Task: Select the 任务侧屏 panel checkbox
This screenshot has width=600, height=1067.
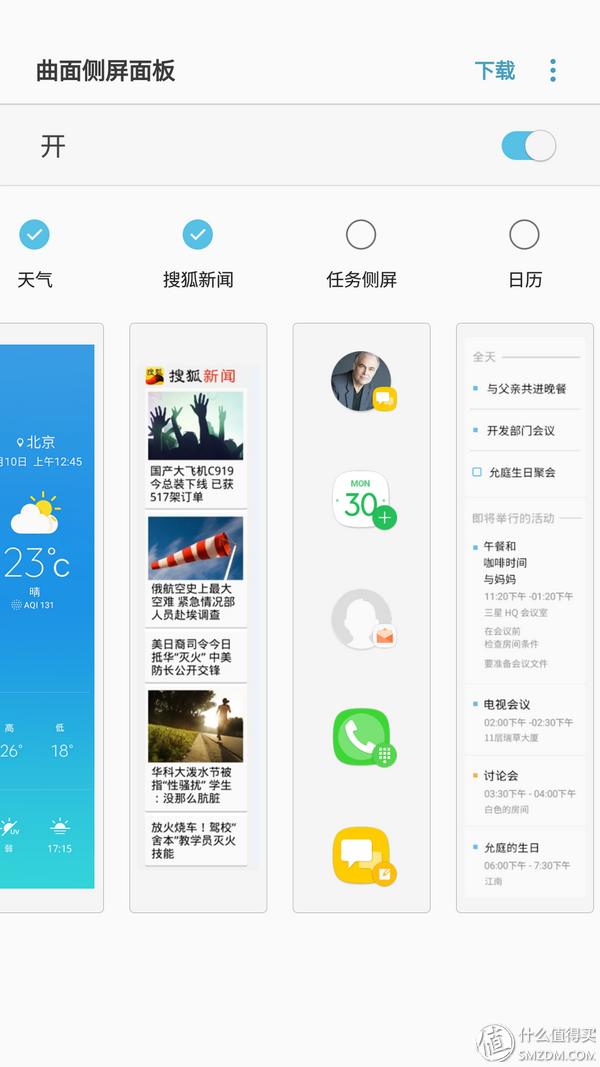Action: [361, 235]
